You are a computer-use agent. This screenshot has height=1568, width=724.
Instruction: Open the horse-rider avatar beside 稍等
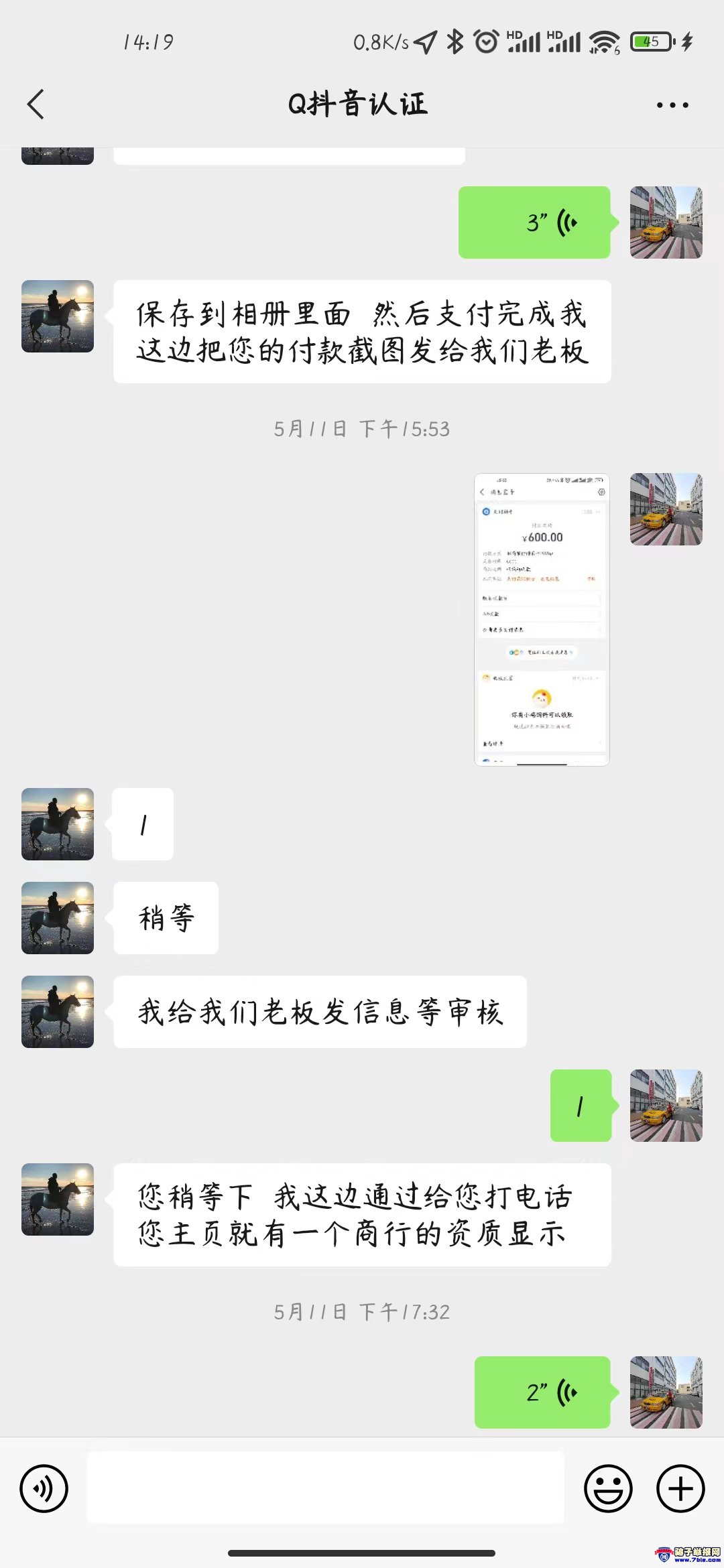(x=58, y=918)
